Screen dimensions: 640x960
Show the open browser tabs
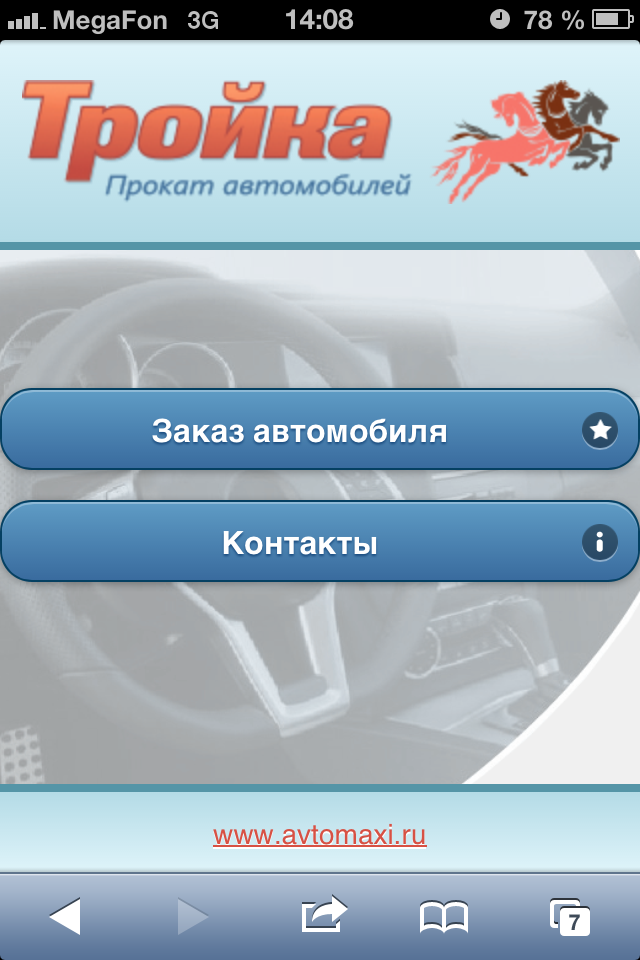coord(569,916)
